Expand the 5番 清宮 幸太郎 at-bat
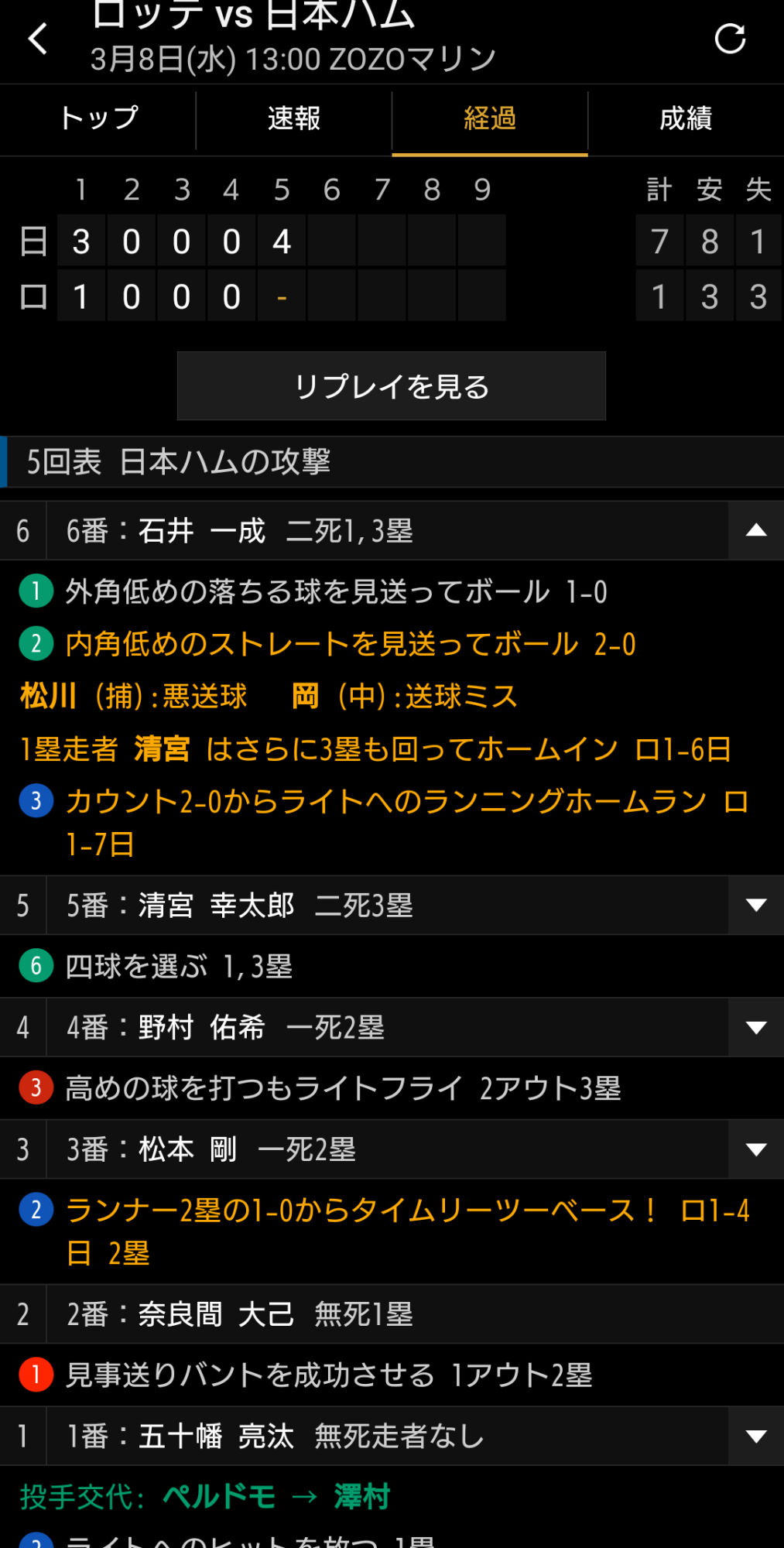 [756, 905]
